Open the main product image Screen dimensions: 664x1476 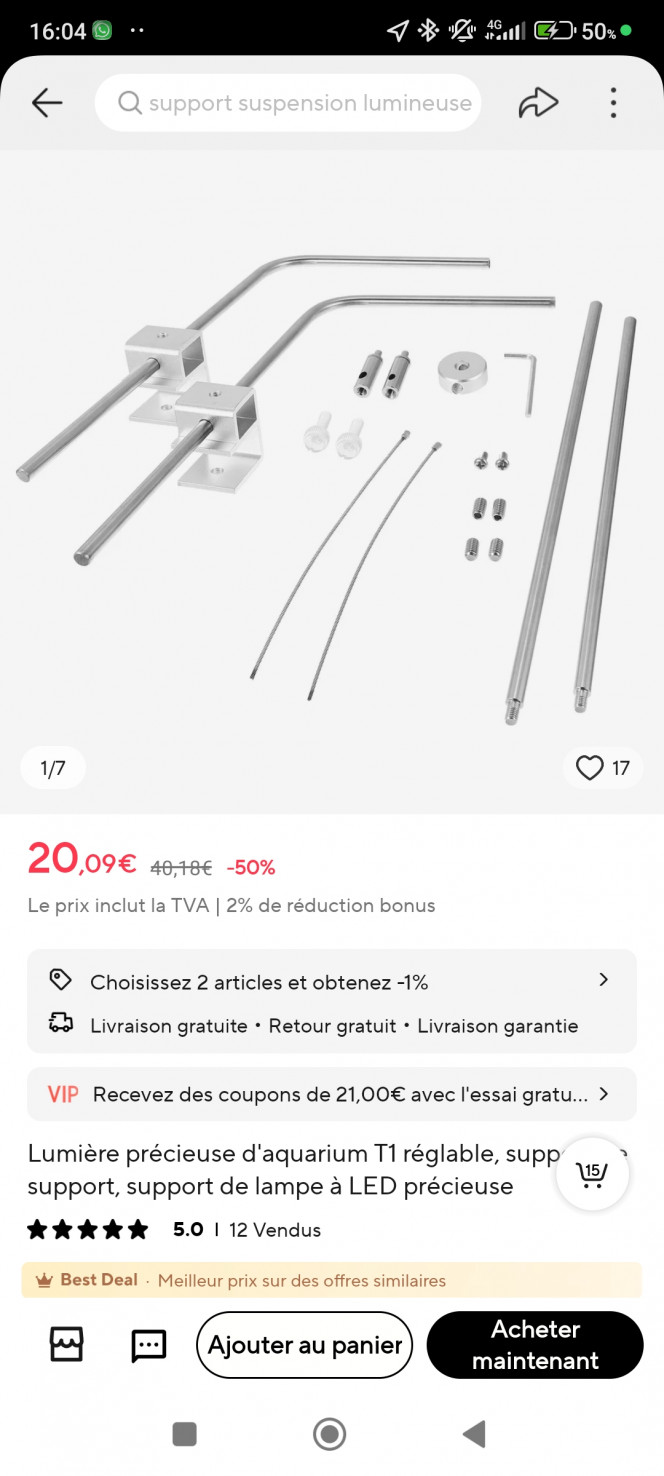tap(332, 480)
